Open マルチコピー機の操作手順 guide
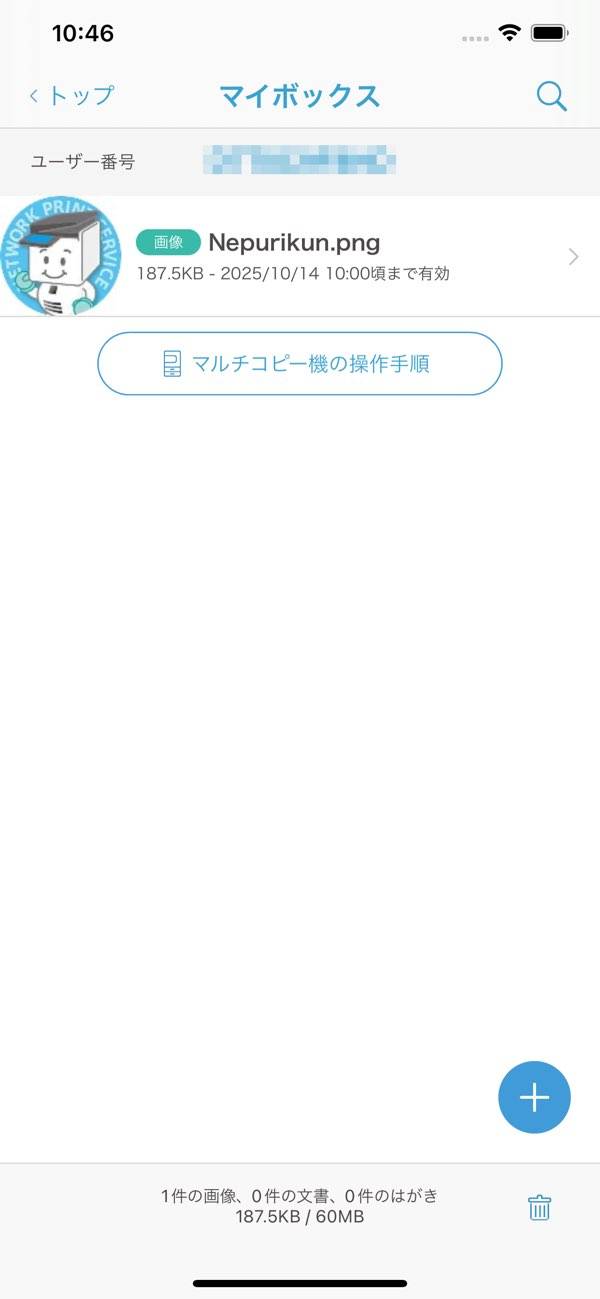Image resolution: width=600 pixels, height=1299 pixels. pos(299,364)
